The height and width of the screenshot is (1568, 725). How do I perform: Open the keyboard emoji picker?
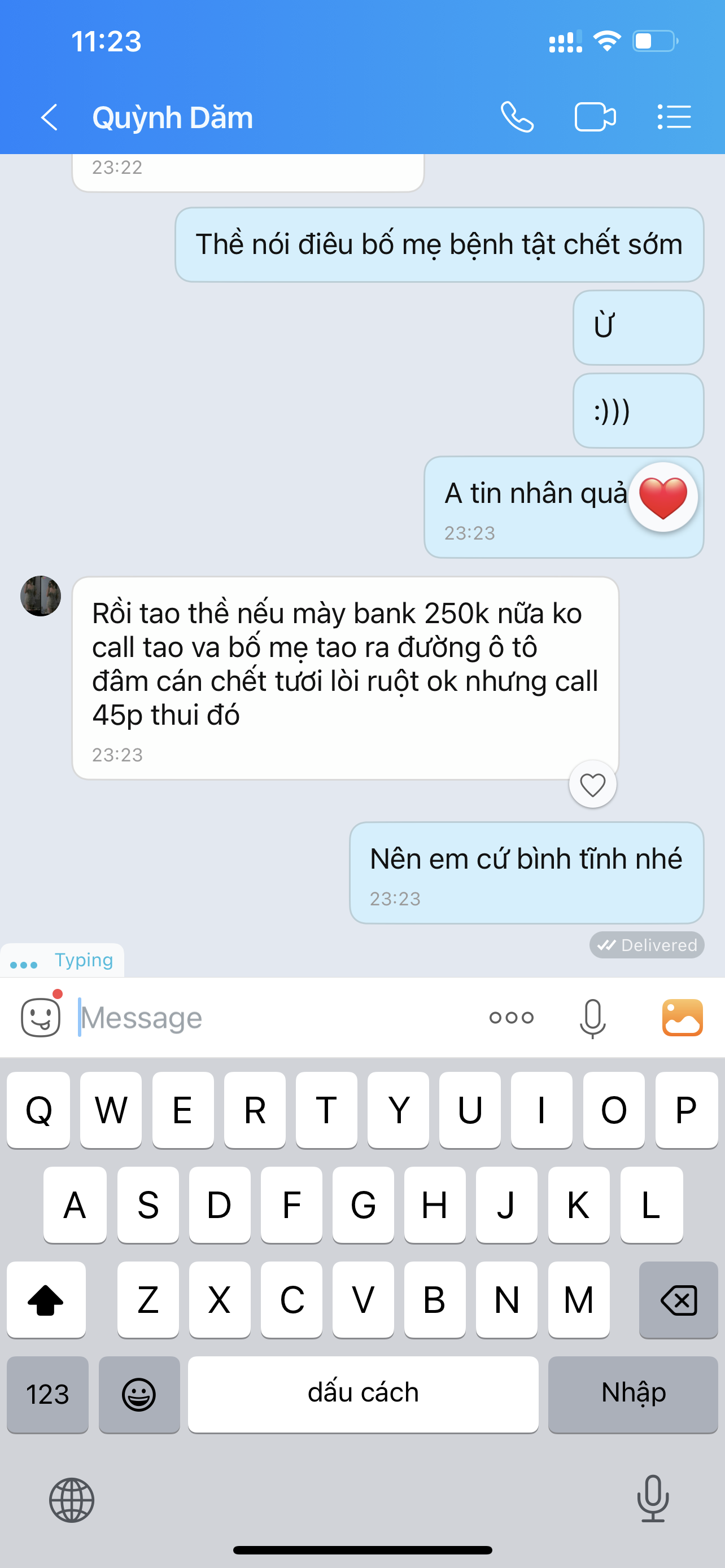[139, 1394]
